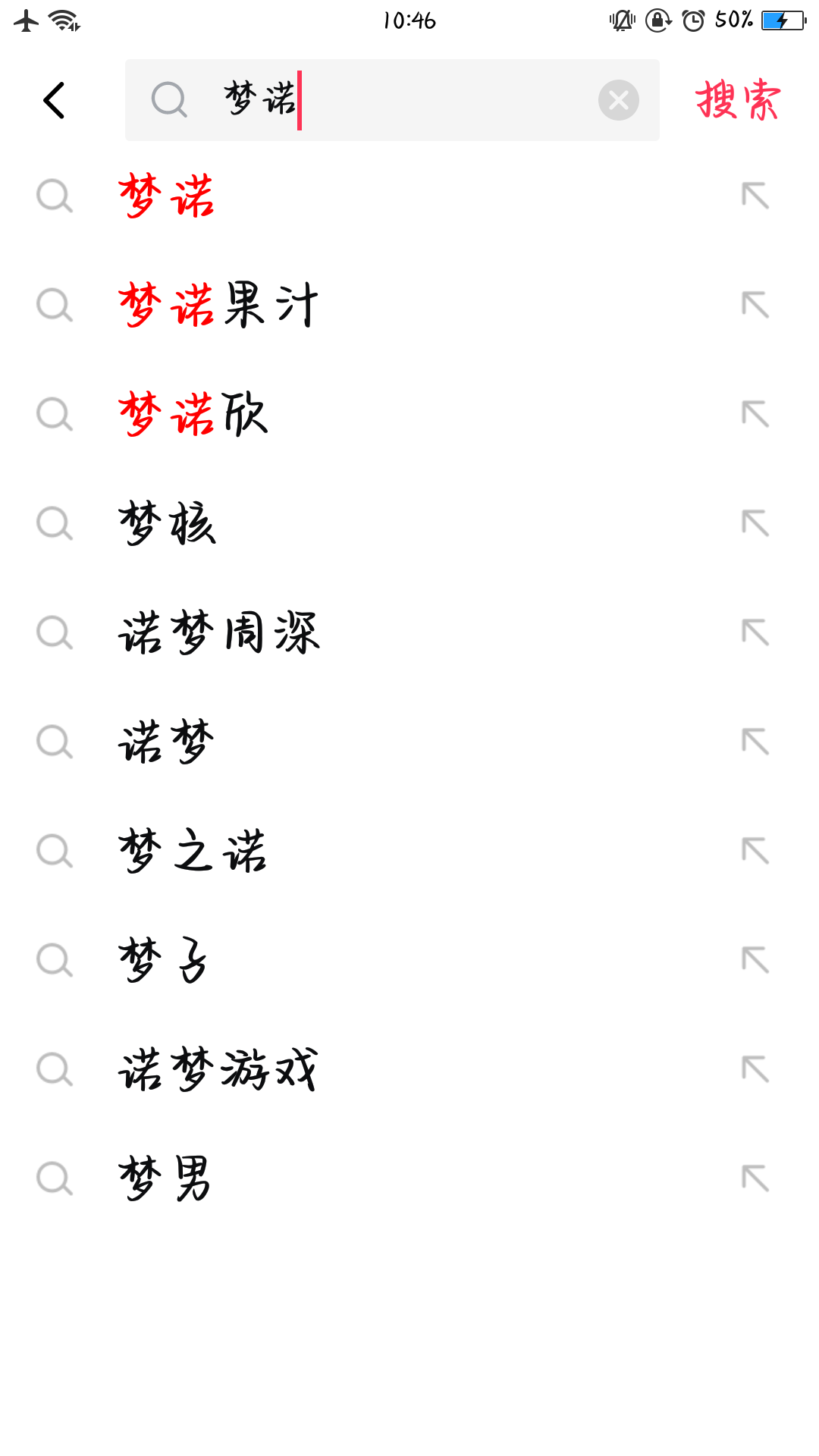Image resolution: width=819 pixels, height=1456 pixels.
Task: Clear the search text
Action: pos(618,100)
